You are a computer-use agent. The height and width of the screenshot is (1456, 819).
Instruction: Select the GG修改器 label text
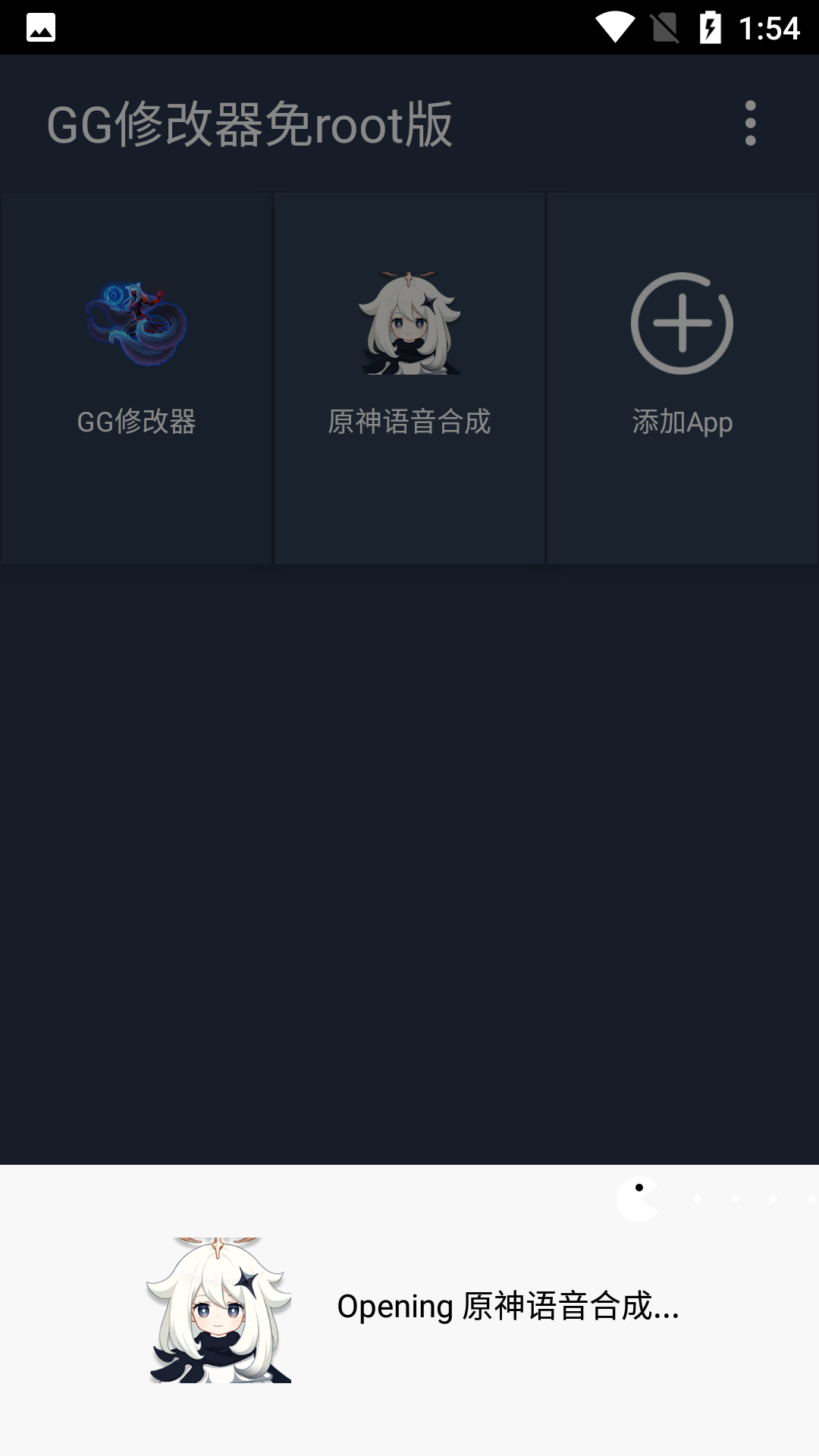click(136, 423)
